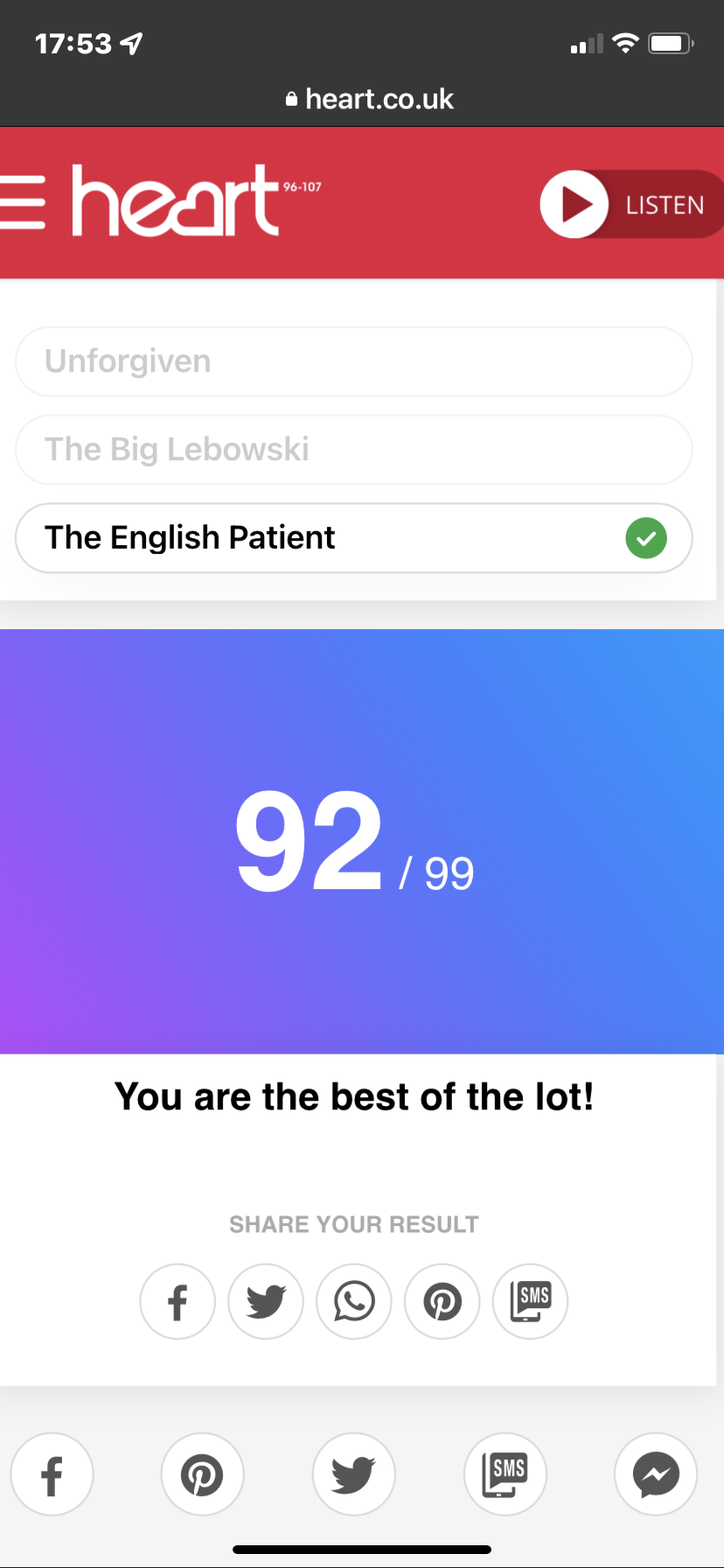Share page via bottom Facebook icon
This screenshot has width=724, height=1568.
point(52,1474)
